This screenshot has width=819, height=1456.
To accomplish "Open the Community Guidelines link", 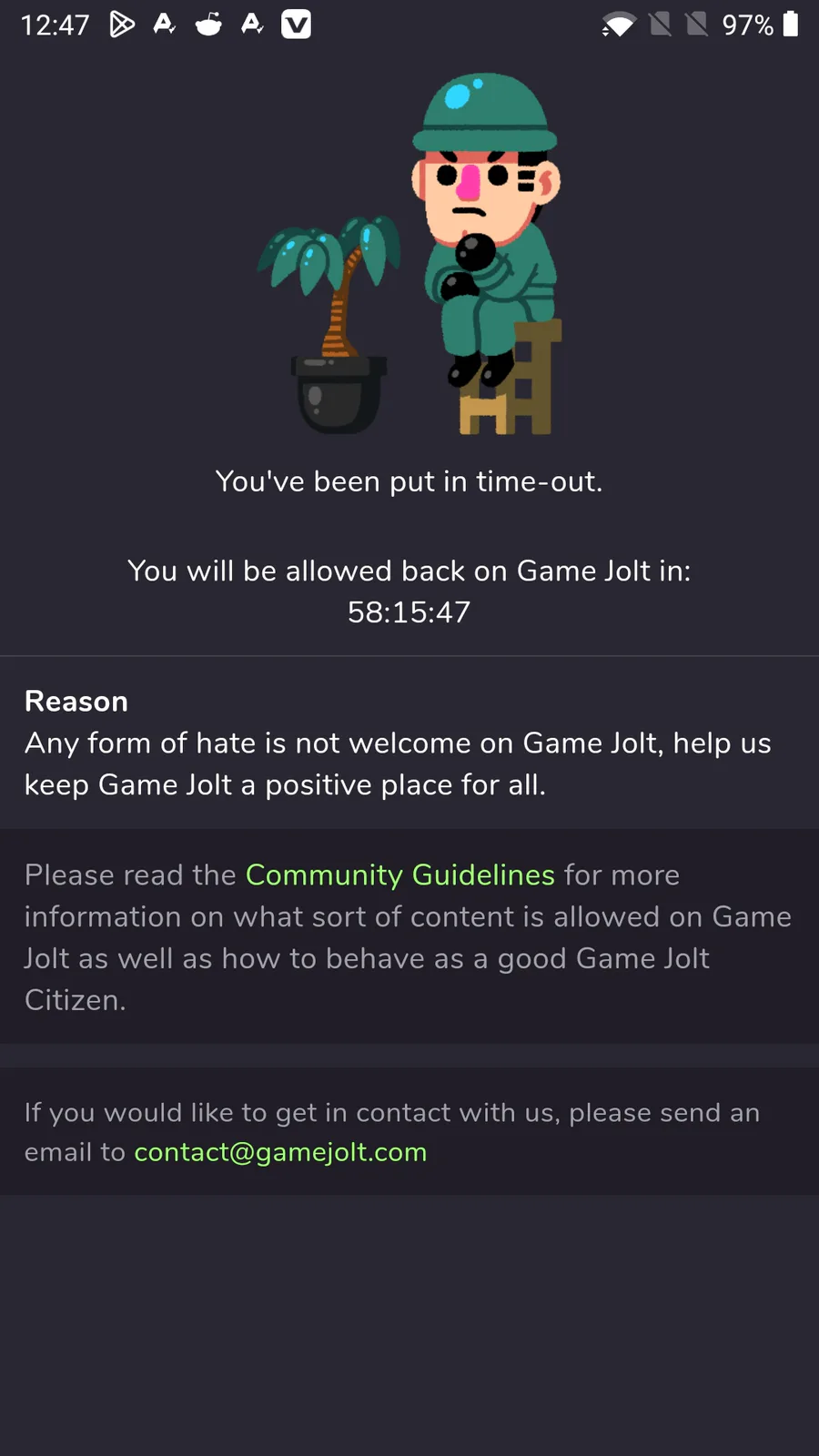I will [399, 875].
